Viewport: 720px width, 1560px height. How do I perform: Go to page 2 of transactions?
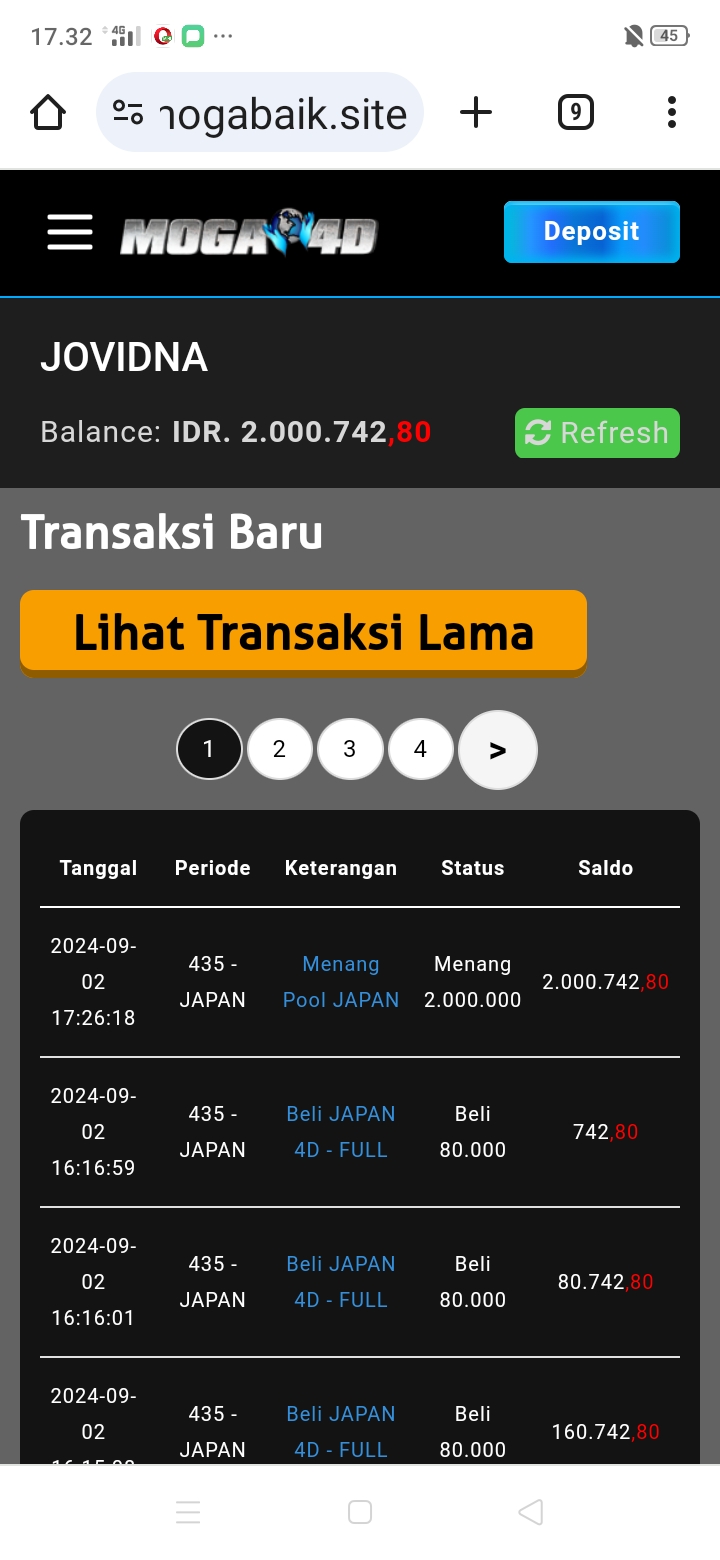[x=279, y=749]
